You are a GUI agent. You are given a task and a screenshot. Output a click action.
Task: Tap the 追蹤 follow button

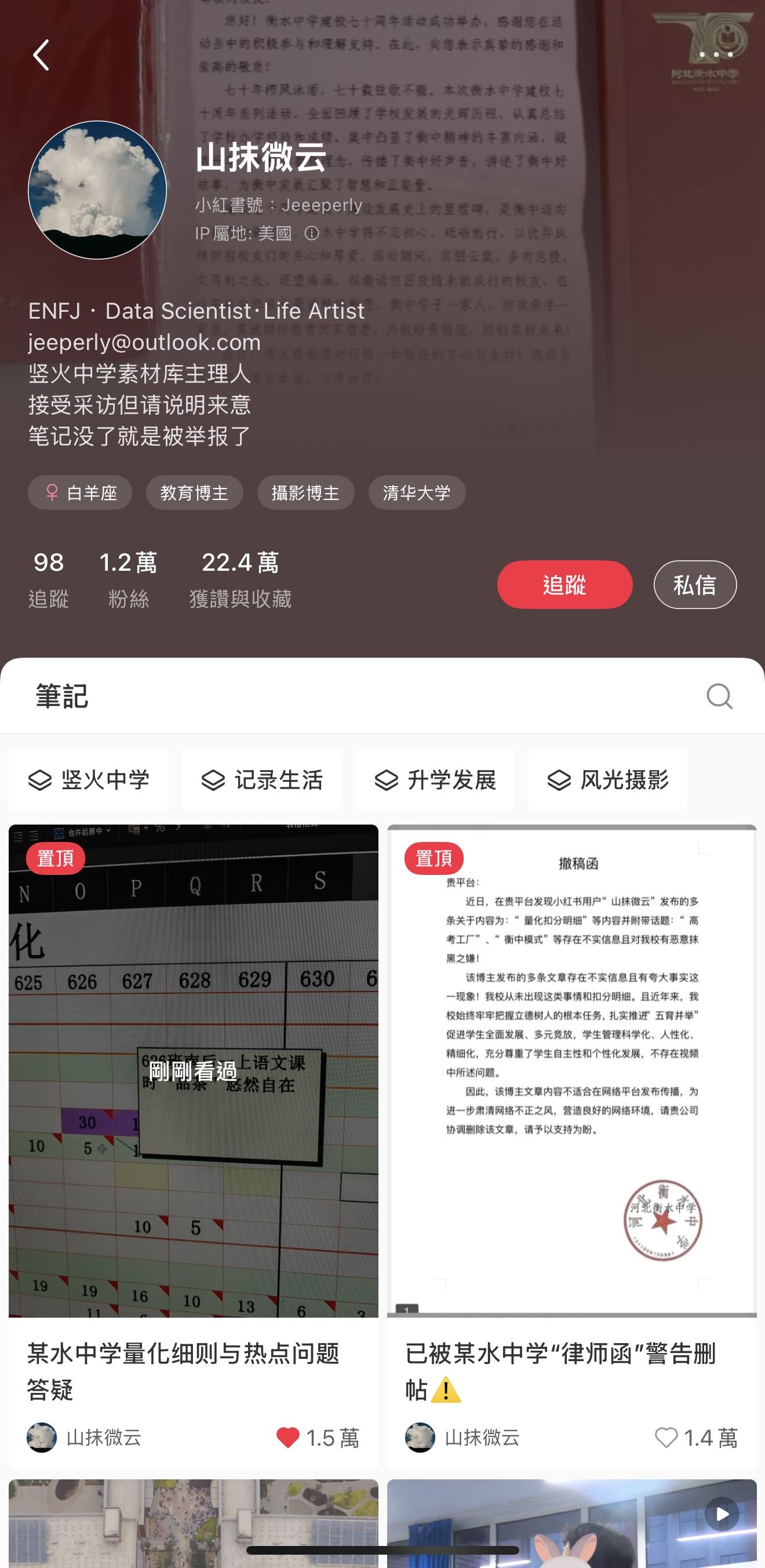pyautogui.click(x=564, y=584)
